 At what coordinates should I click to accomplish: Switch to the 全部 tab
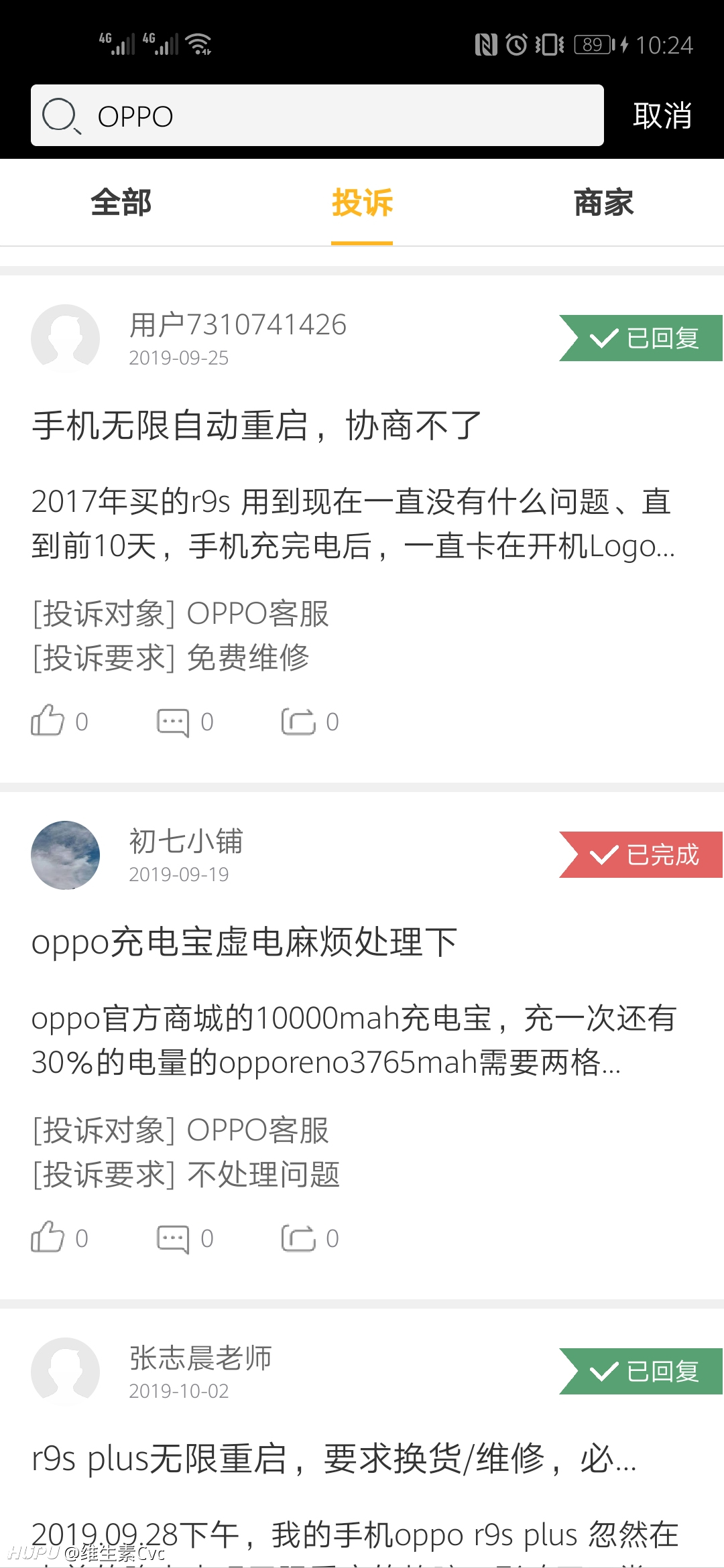click(121, 202)
